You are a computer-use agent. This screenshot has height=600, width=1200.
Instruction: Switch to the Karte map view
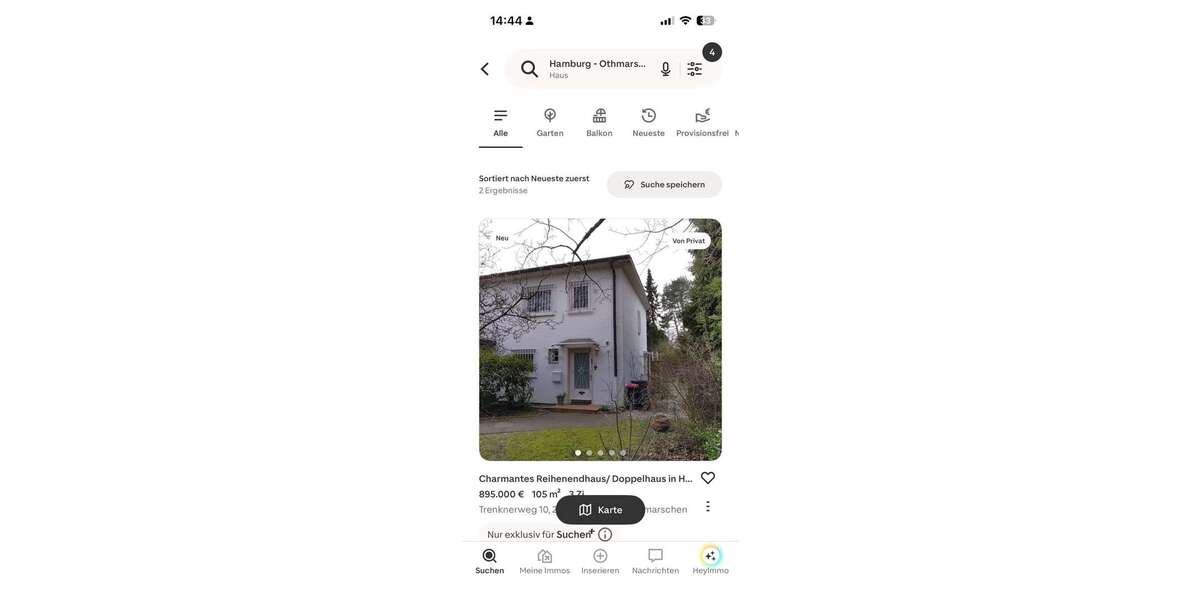pyautogui.click(x=600, y=510)
